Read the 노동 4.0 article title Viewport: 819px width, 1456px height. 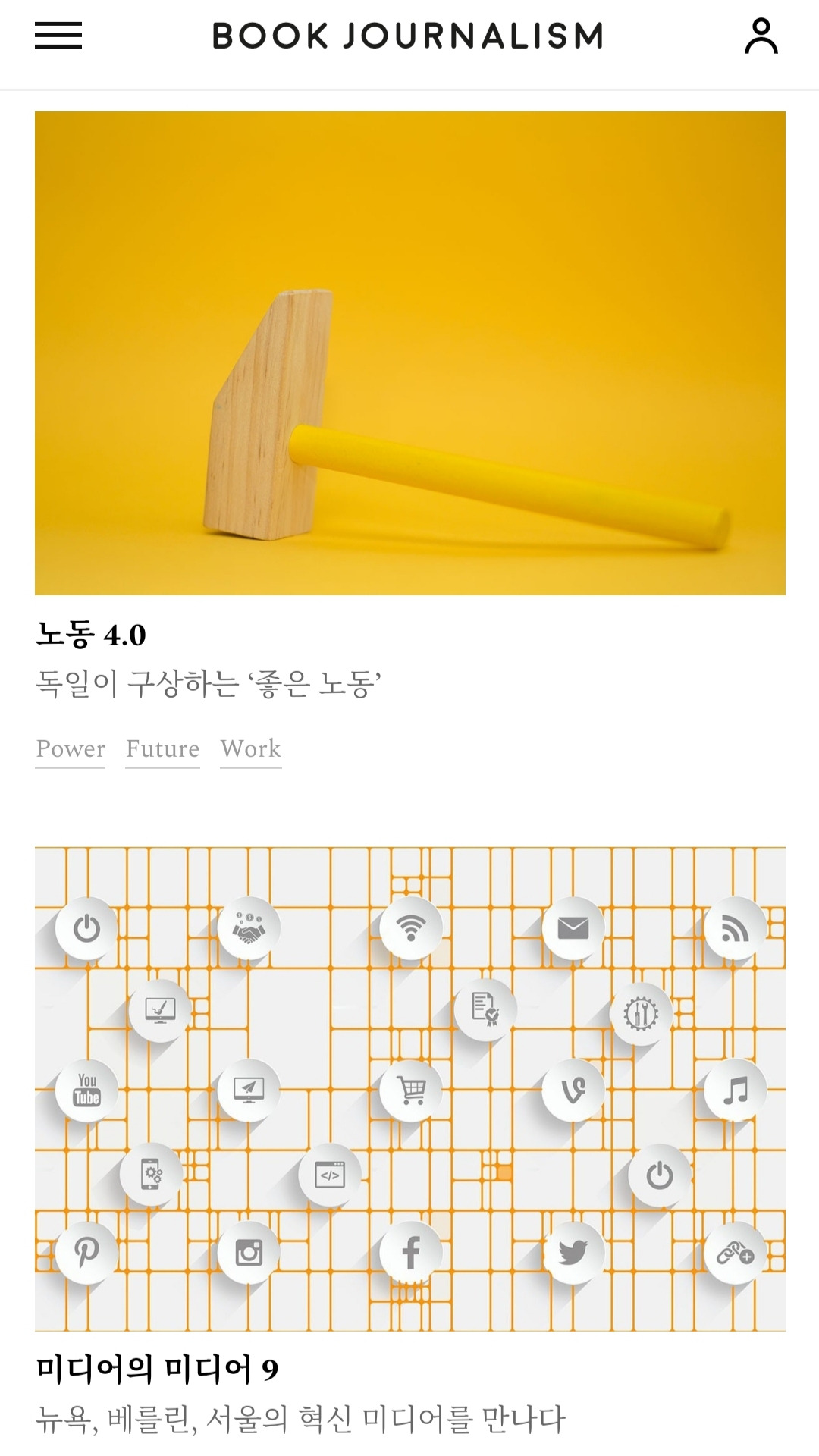pyautogui.click(x=91, y=635)
